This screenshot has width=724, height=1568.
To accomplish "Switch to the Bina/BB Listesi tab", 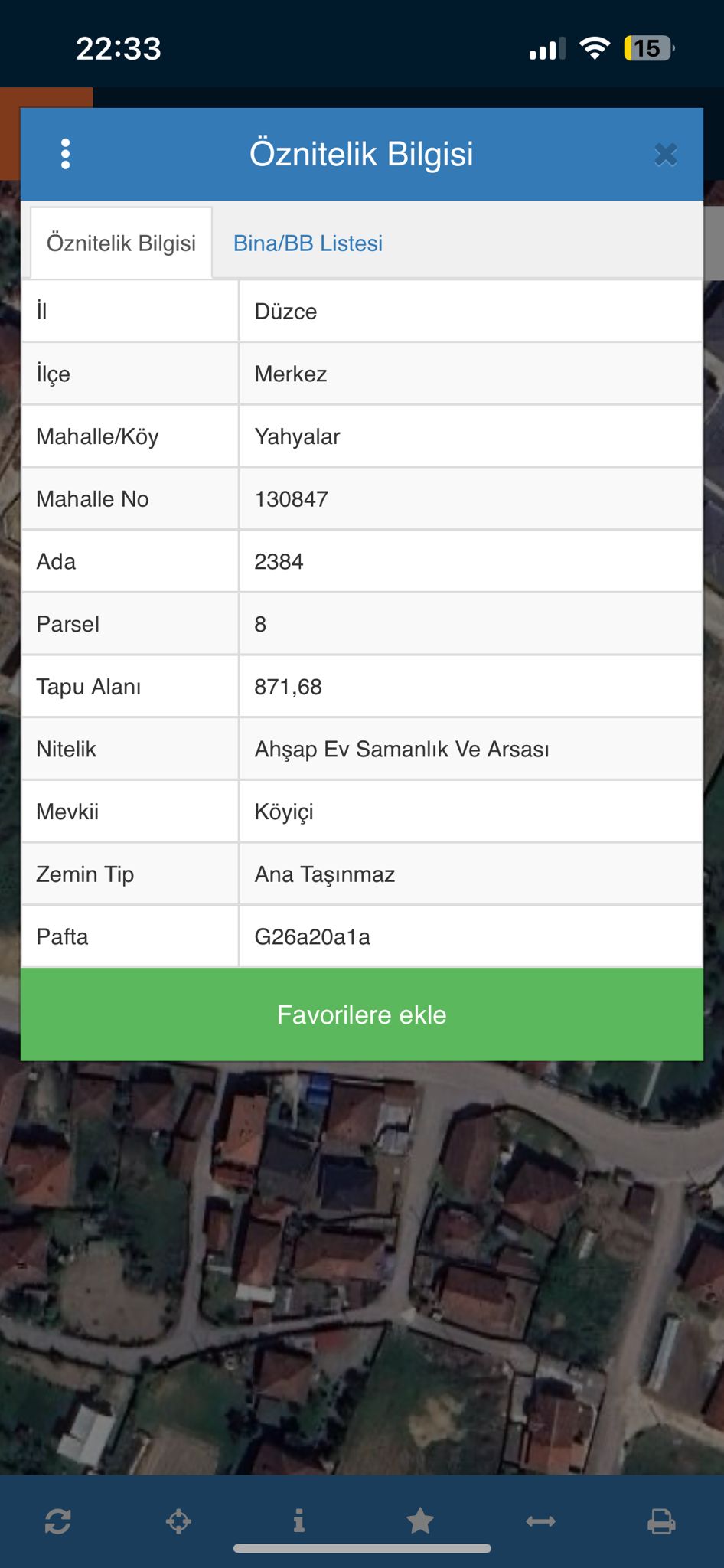I will point(308,243).
